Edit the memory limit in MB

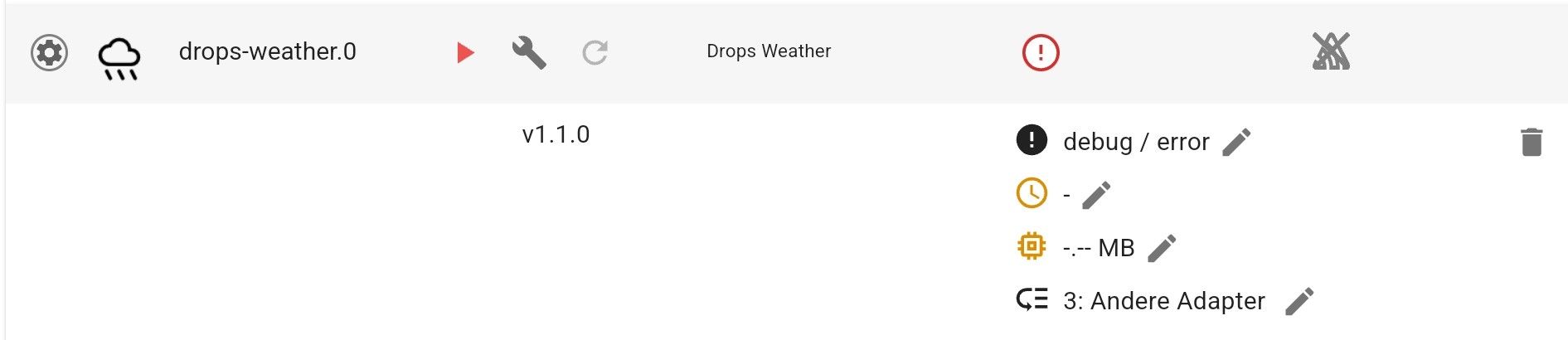click(x=1161, y=248)
